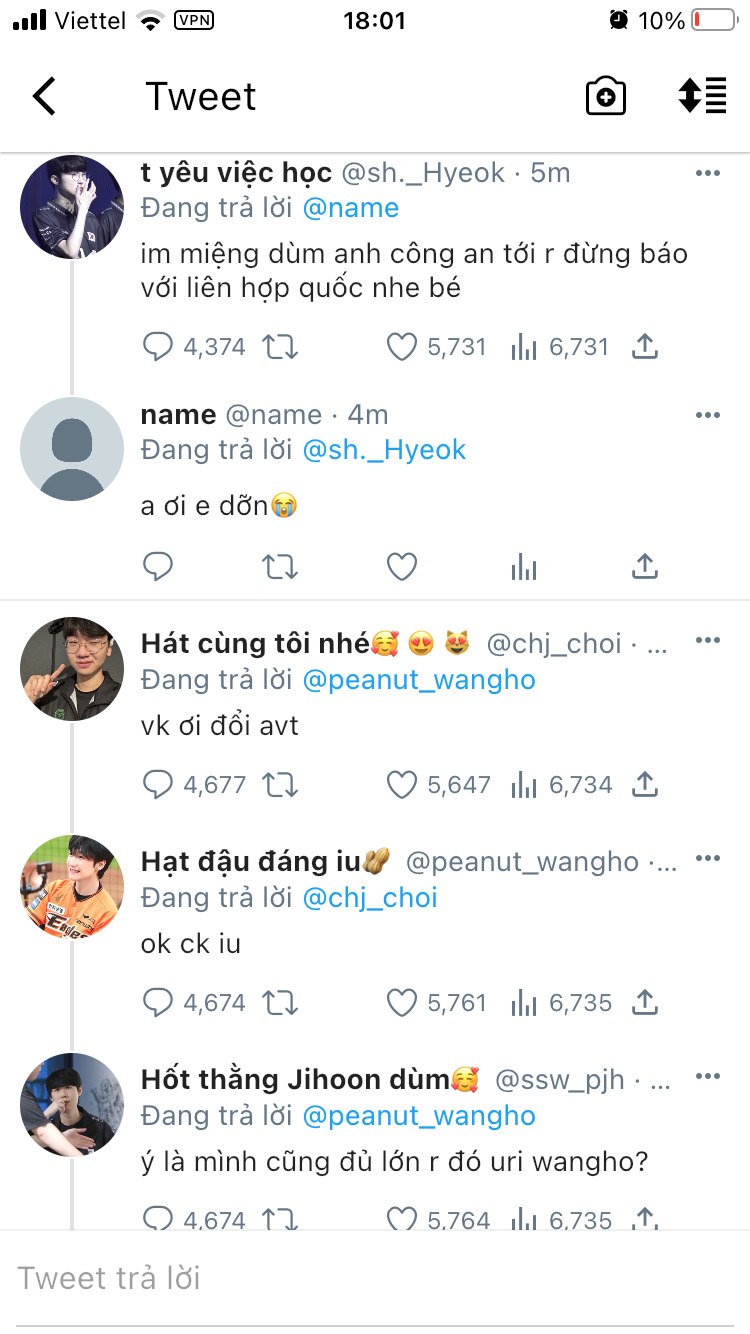750x1334 pixels.
Task: Comment on the 'ok ck iu' tweet
Action: (158, 1003)
